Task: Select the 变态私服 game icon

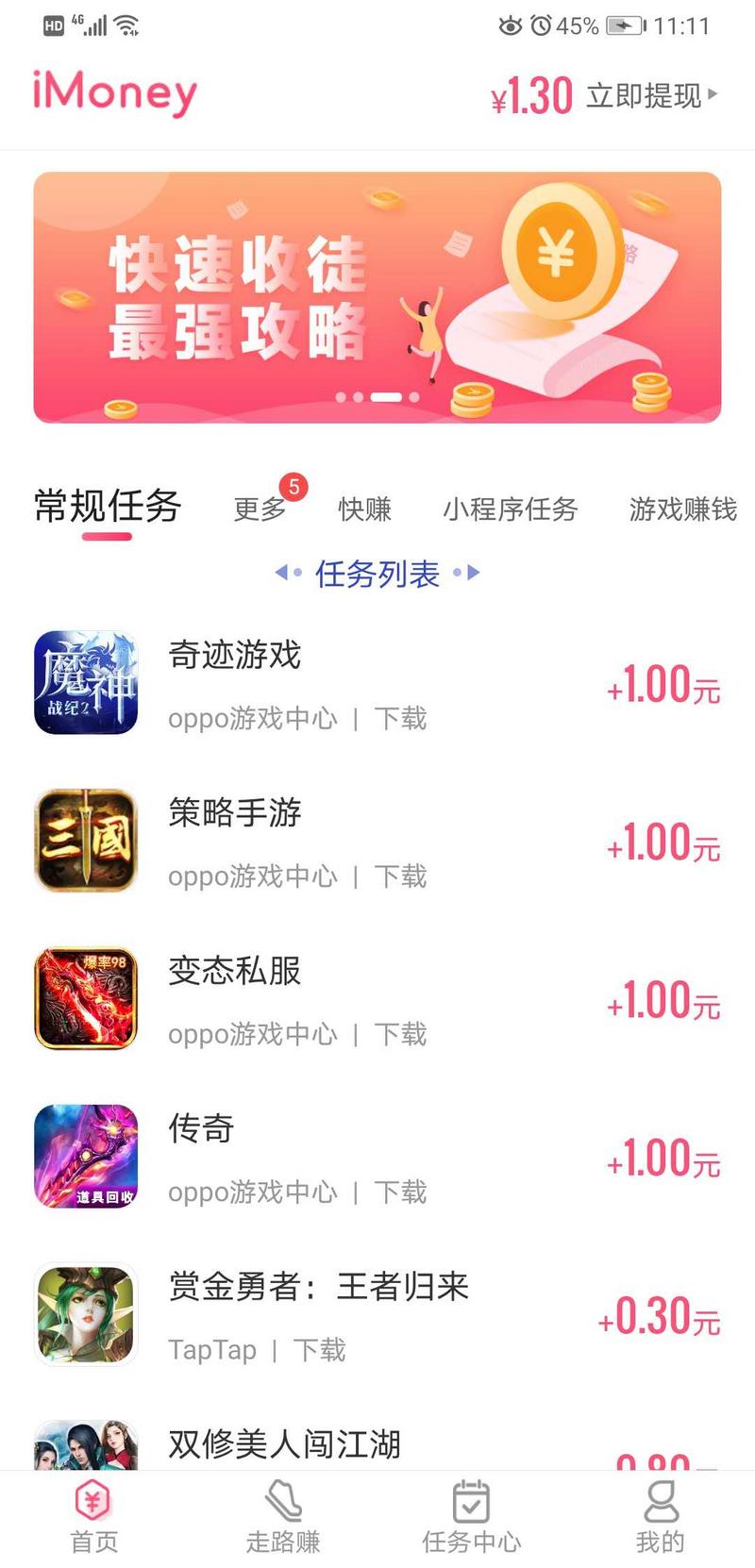Action: 85,998
